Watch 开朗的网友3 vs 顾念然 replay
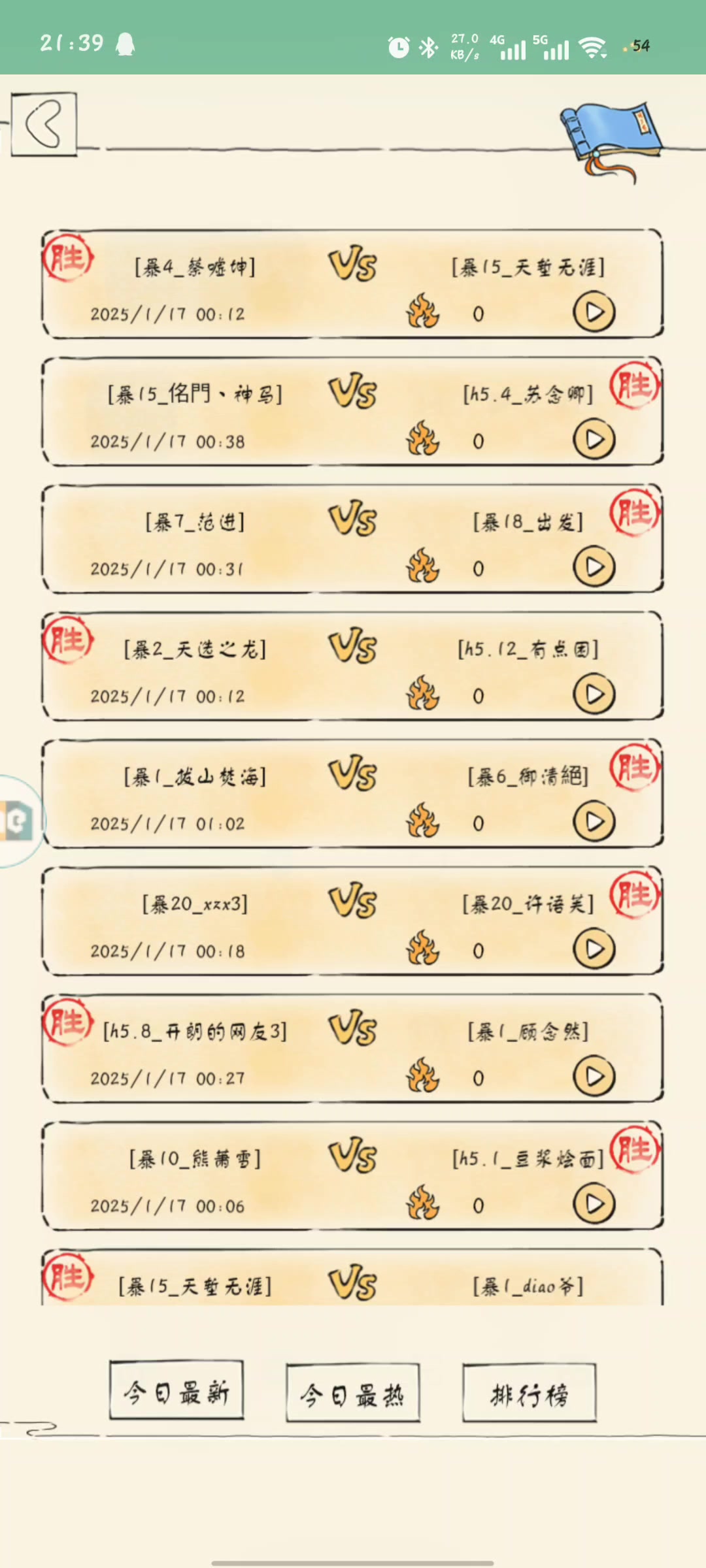706x1568 pixels. pyautogui.click(x=594, y=1077)
